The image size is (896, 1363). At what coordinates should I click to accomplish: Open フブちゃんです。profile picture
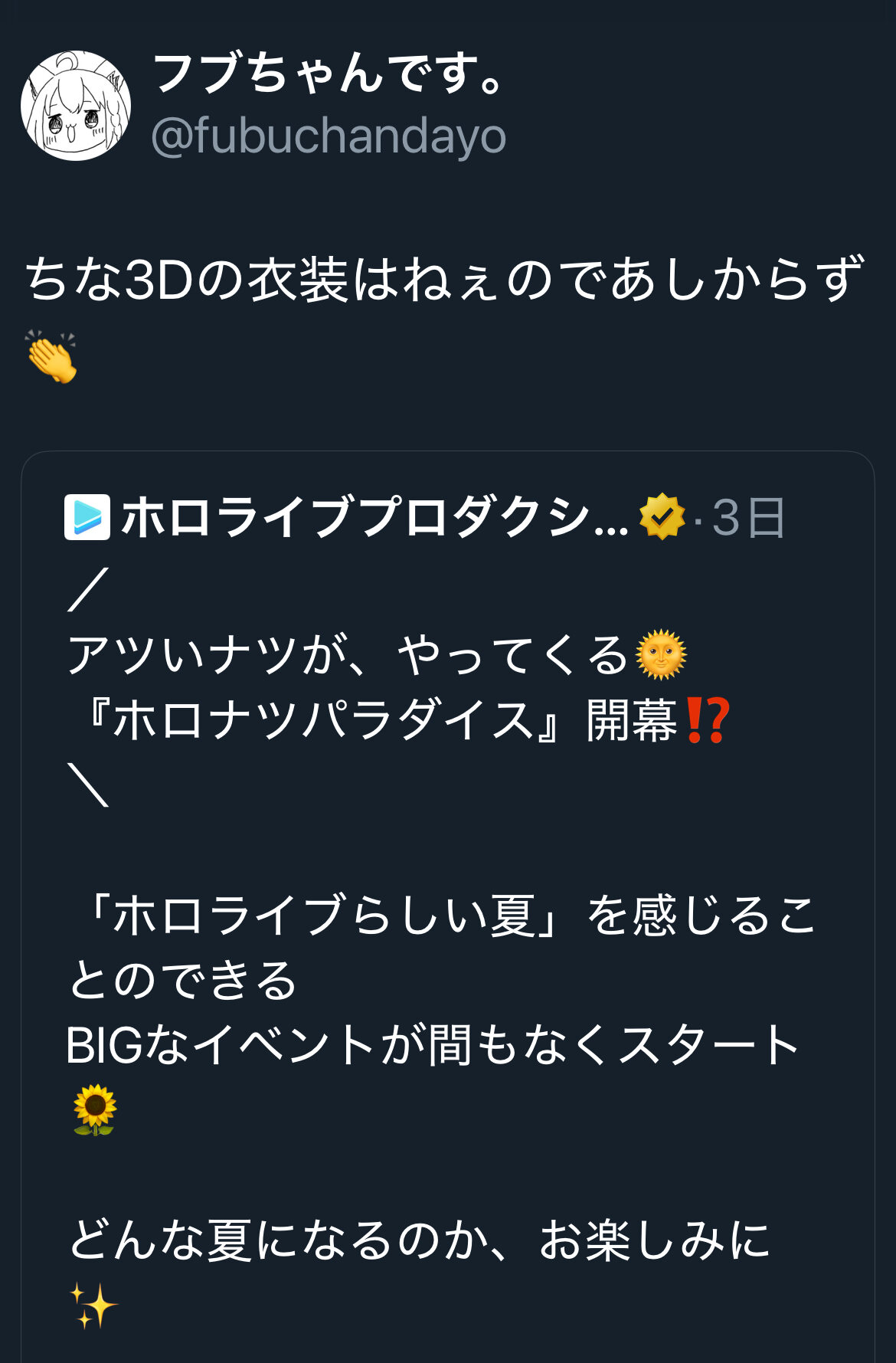[x=76, y=106]
